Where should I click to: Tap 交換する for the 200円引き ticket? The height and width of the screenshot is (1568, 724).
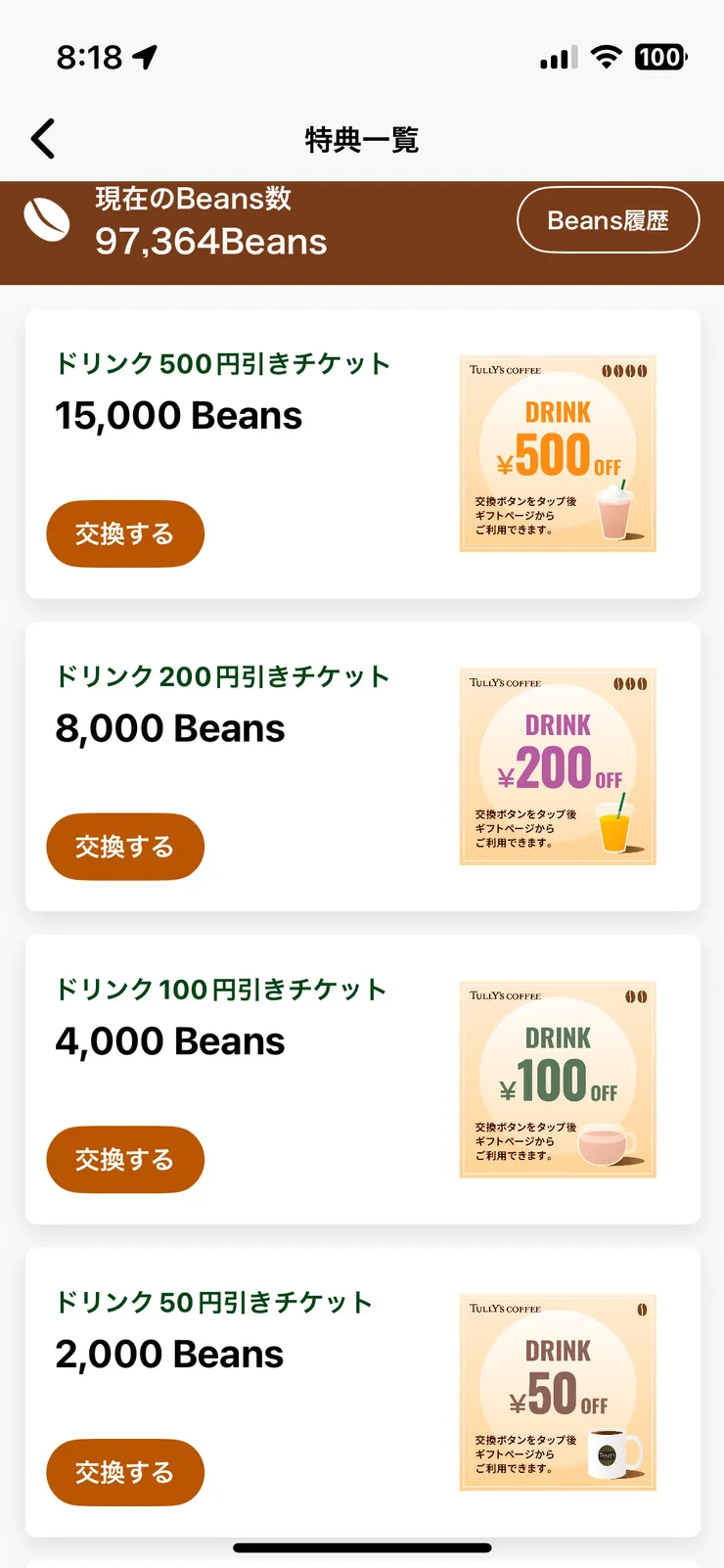[125, 847]
